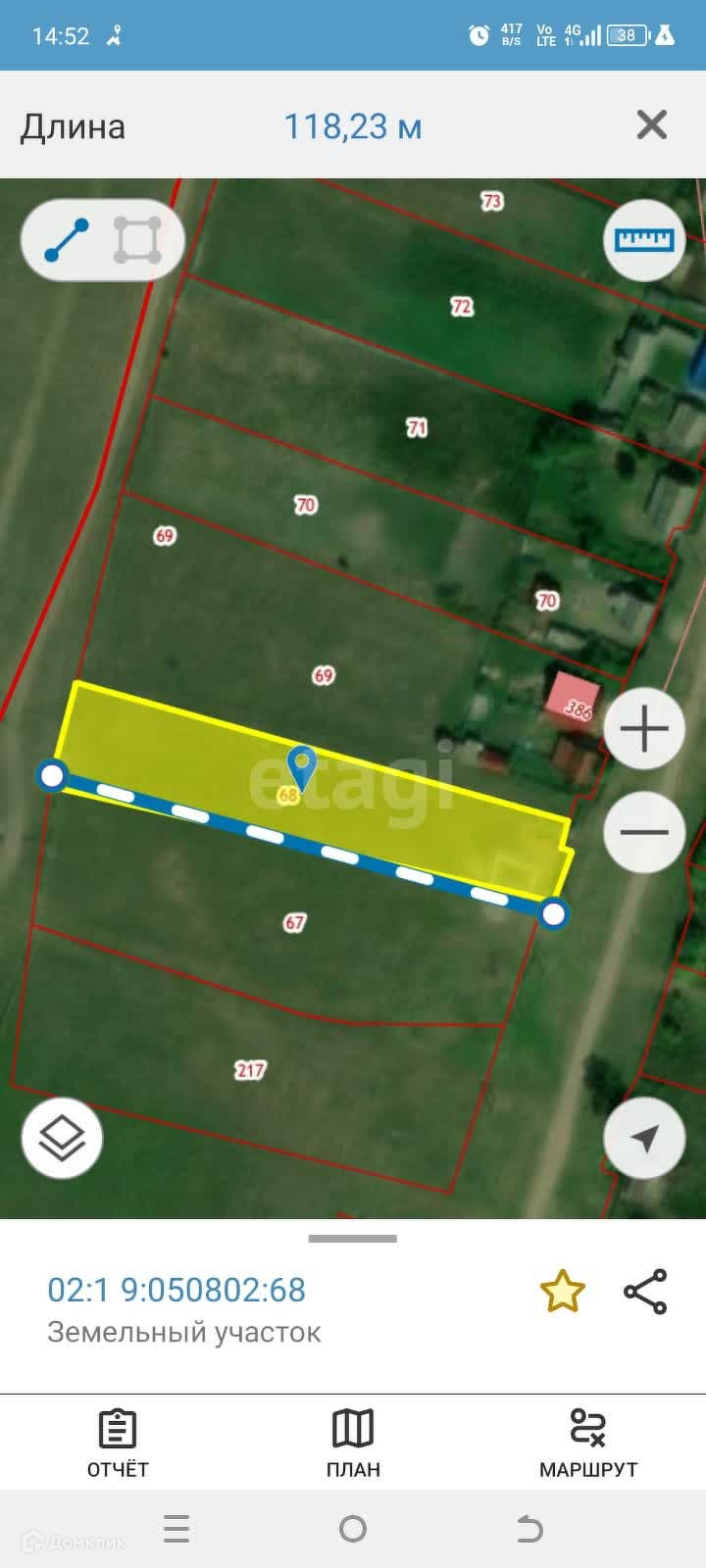Select the line measurement mode
The width and height of the screenshot is (706, 1568).
67,240
